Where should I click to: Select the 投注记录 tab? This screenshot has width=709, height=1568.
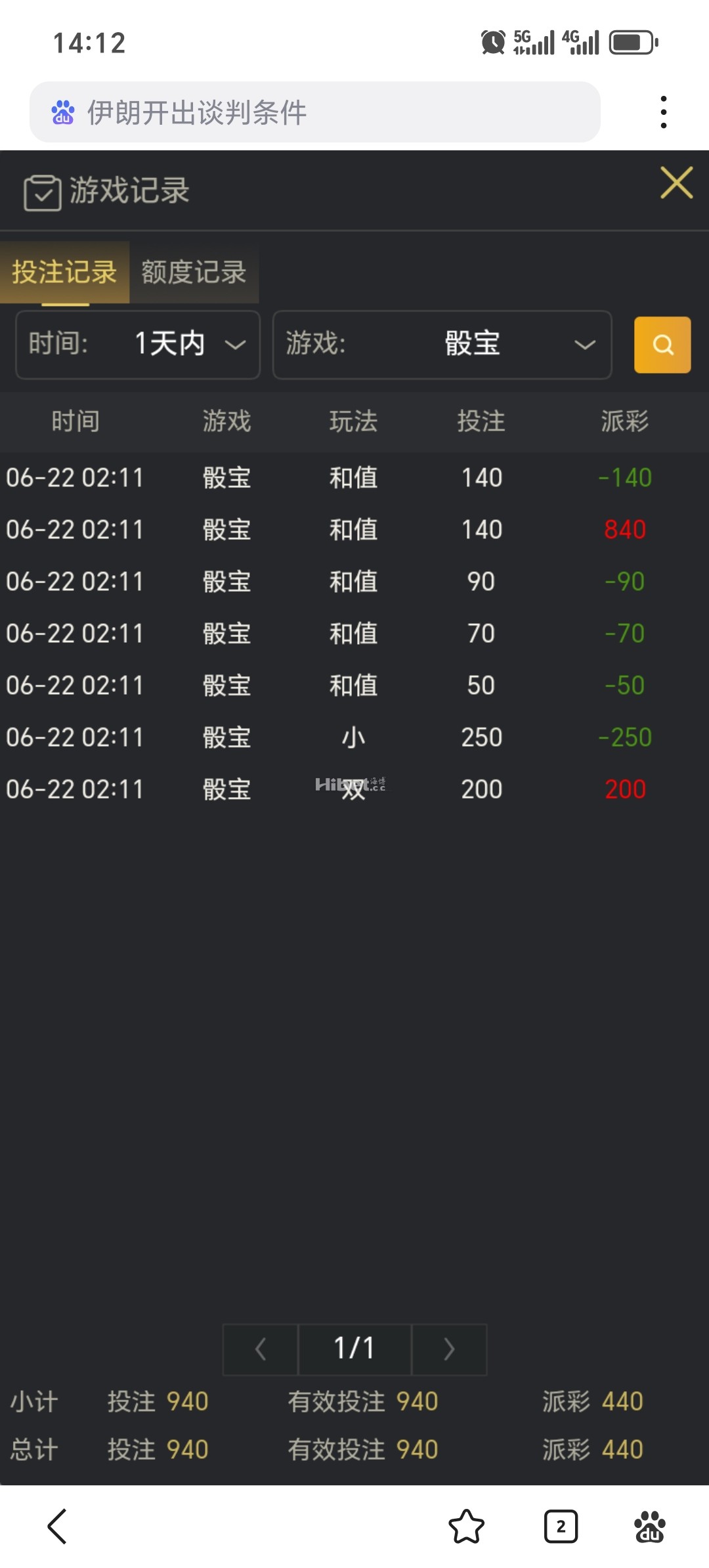(x=64, y=272)
